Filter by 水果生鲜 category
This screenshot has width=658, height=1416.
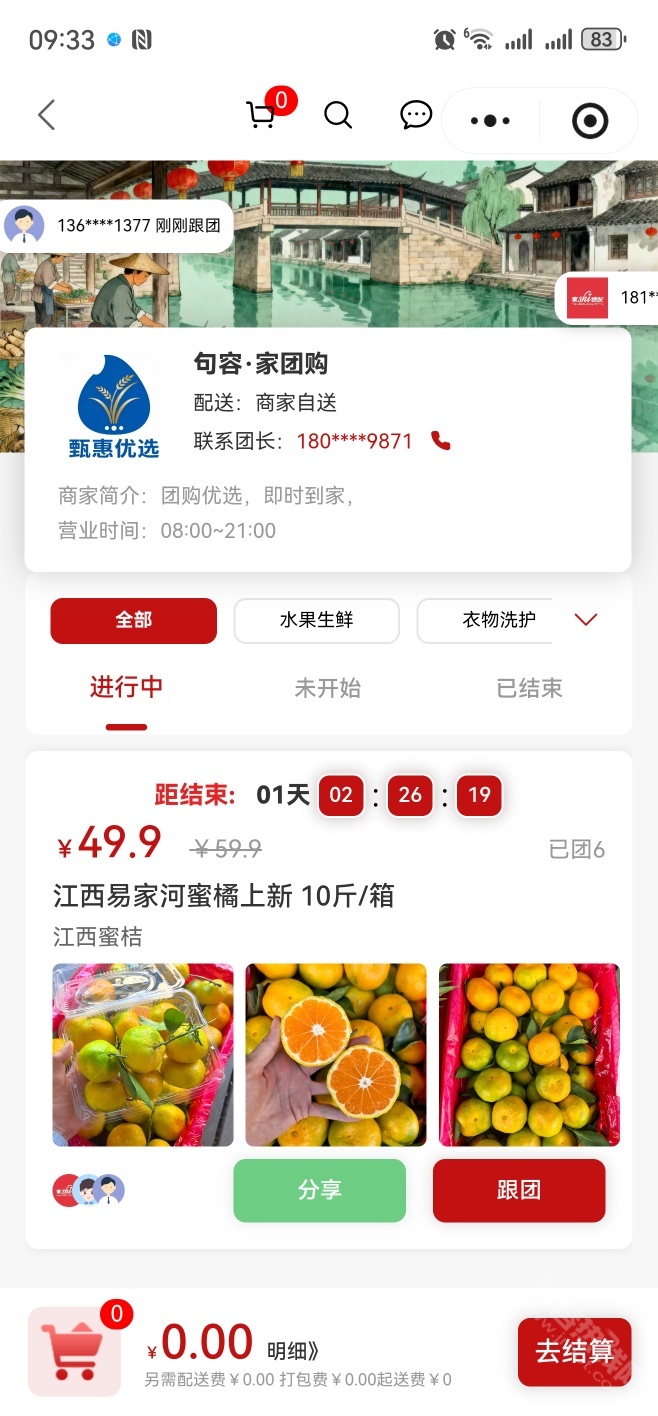(316, 620)
